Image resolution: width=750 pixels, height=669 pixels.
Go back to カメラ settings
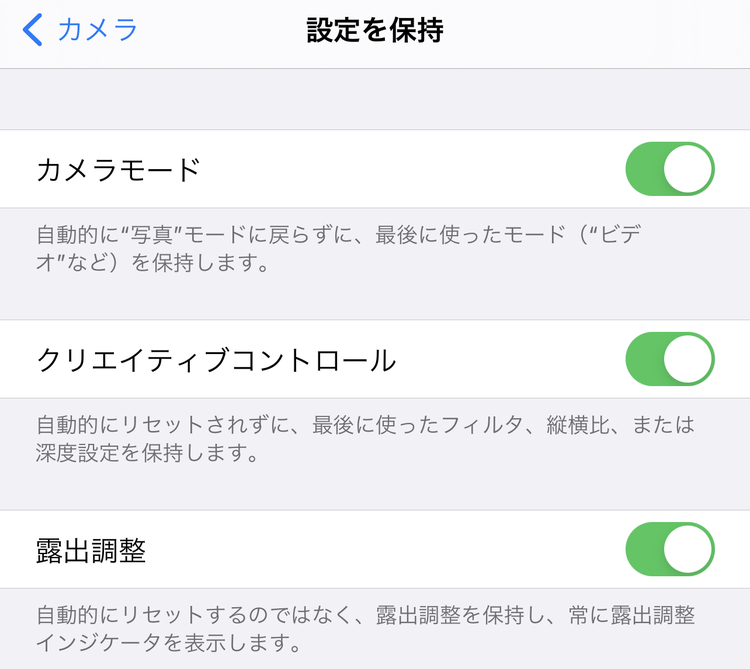(x=80, y=30)
